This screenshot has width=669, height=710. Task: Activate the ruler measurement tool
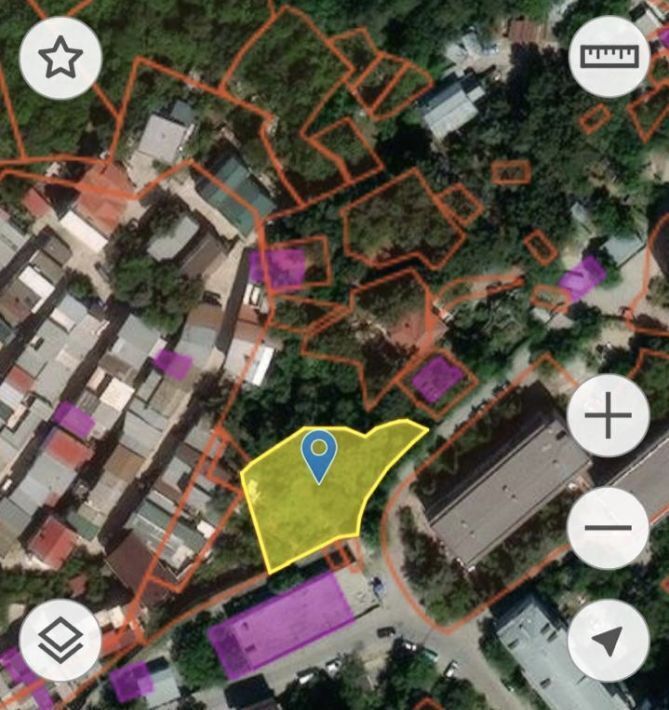point(609,57)
